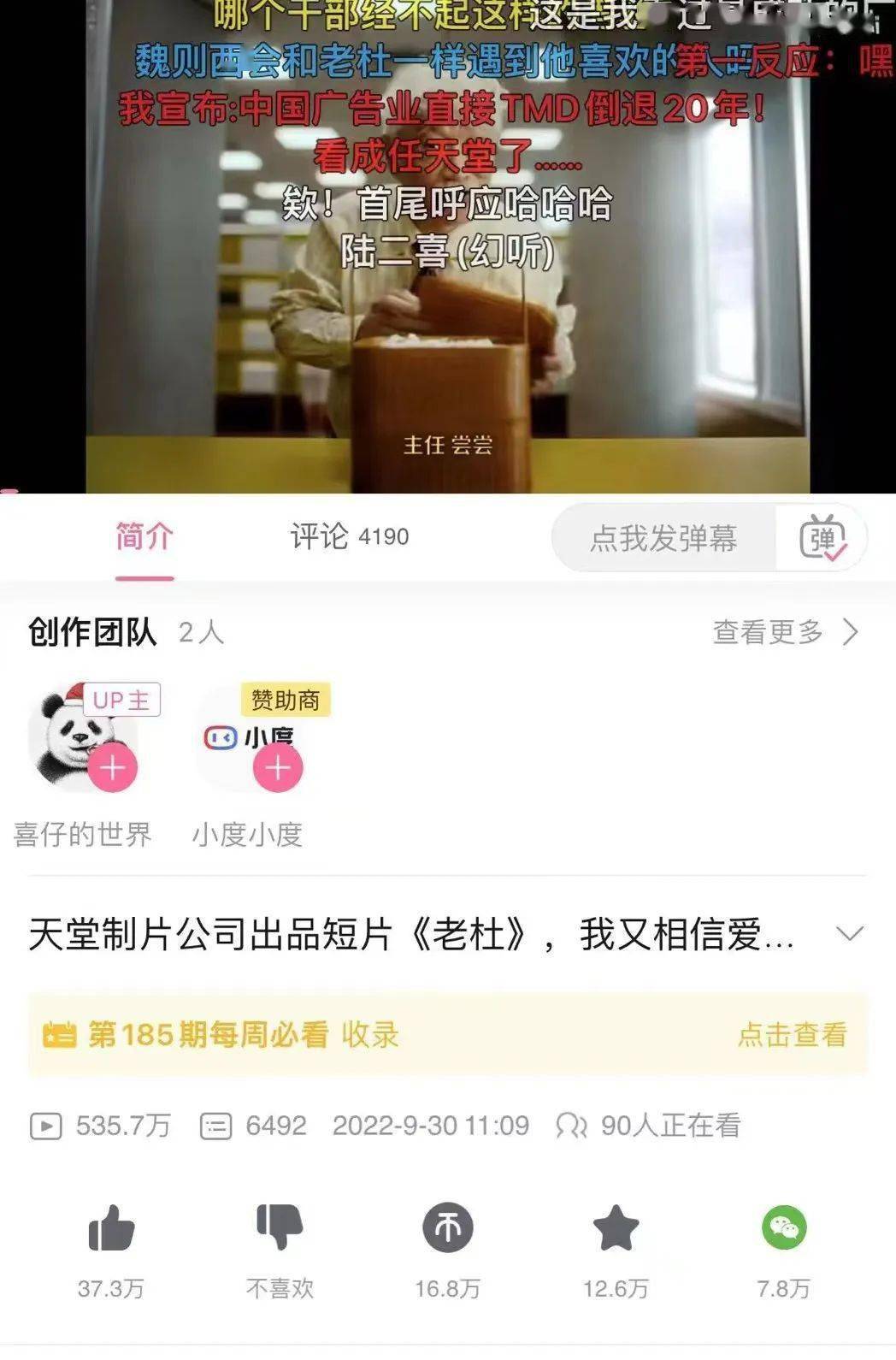Select the 简介 tab

tap(144, 537)
